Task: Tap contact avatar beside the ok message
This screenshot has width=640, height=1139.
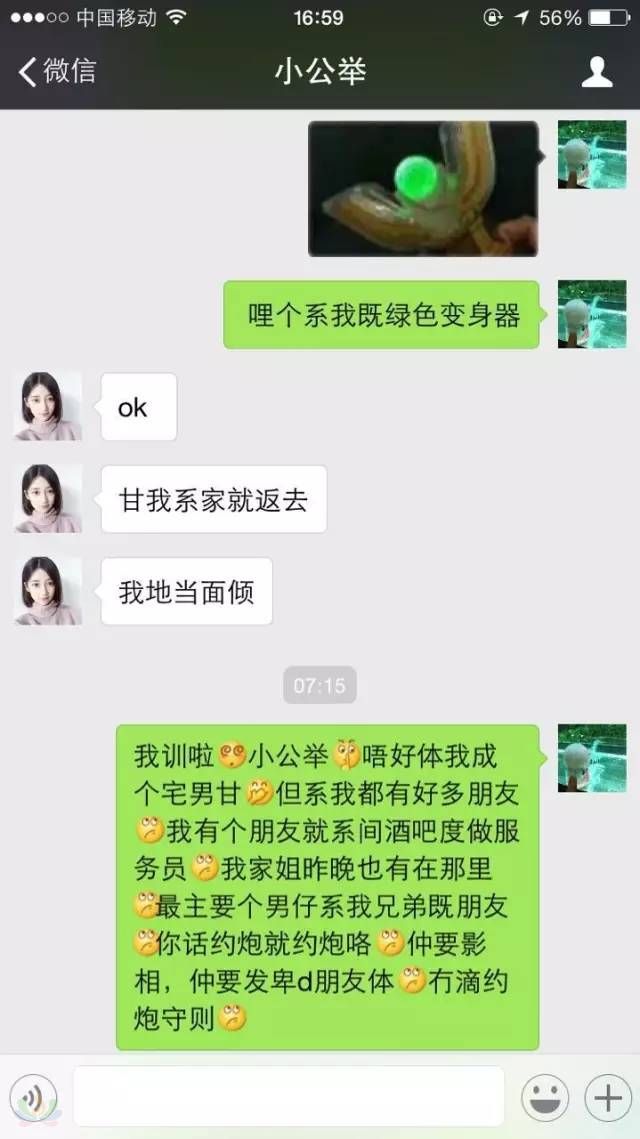Action: [47, 406]
